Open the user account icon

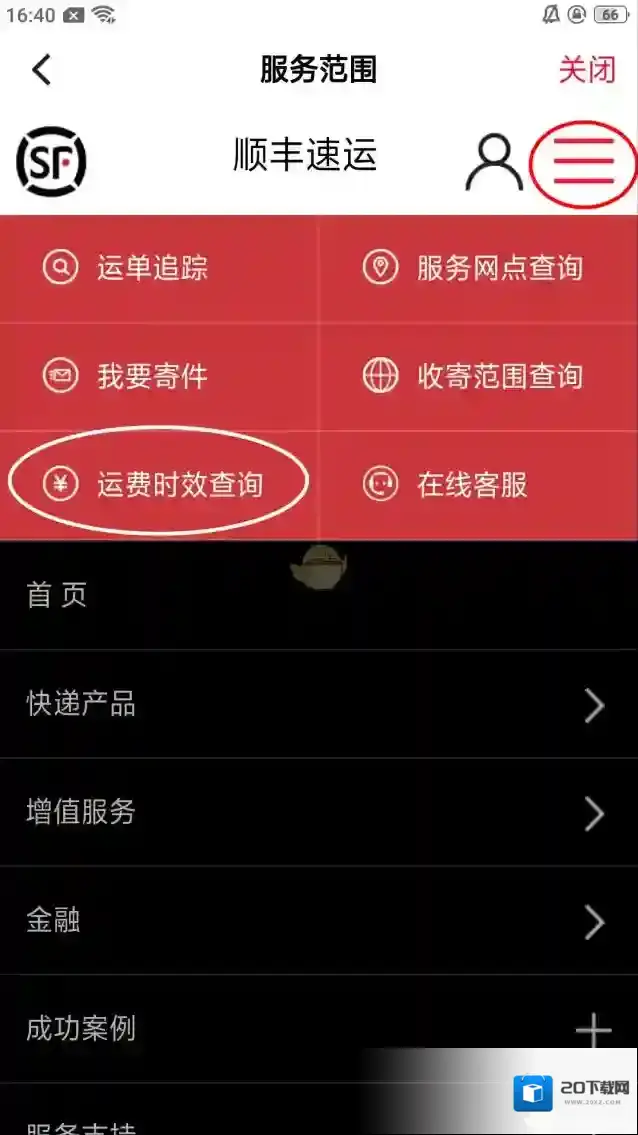coord(494,161)
